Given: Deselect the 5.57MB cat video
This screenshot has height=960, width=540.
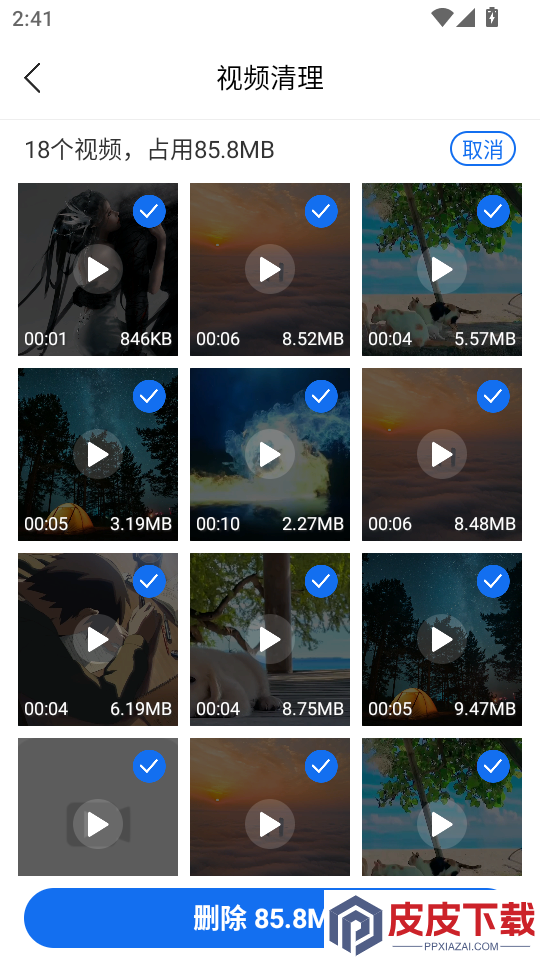Looking at the screenshot, I should 493,211.
